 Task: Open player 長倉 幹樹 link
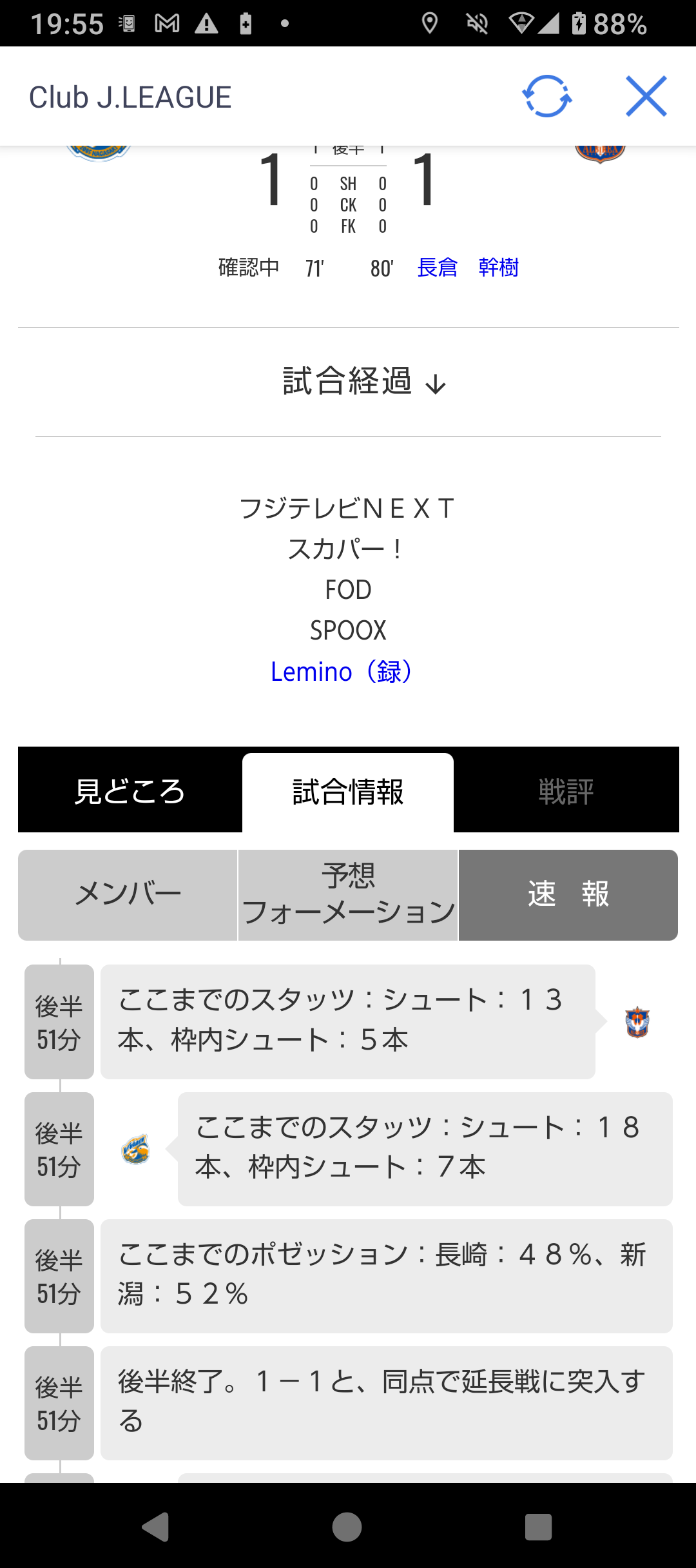tap(468, 267)
